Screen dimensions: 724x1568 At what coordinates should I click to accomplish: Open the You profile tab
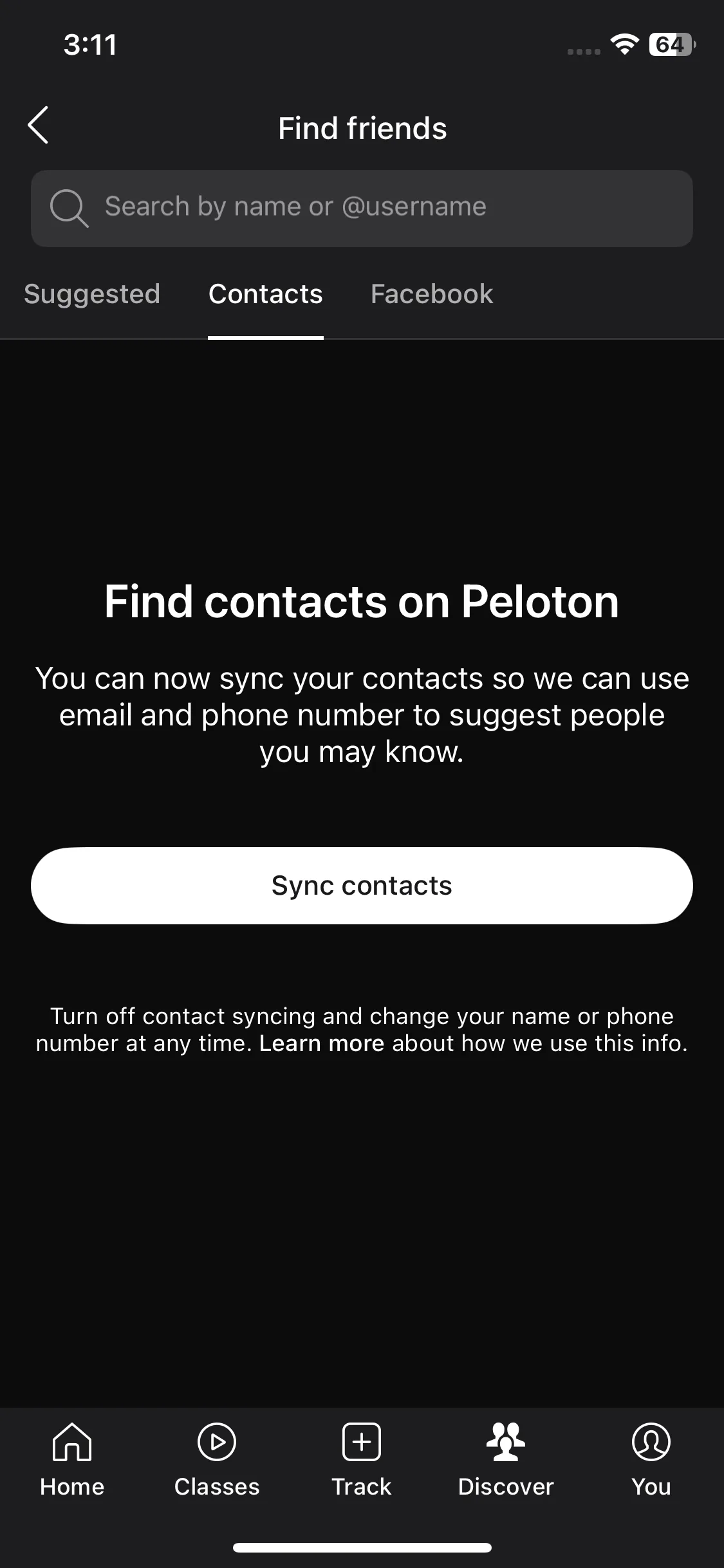coord(651,1460)
